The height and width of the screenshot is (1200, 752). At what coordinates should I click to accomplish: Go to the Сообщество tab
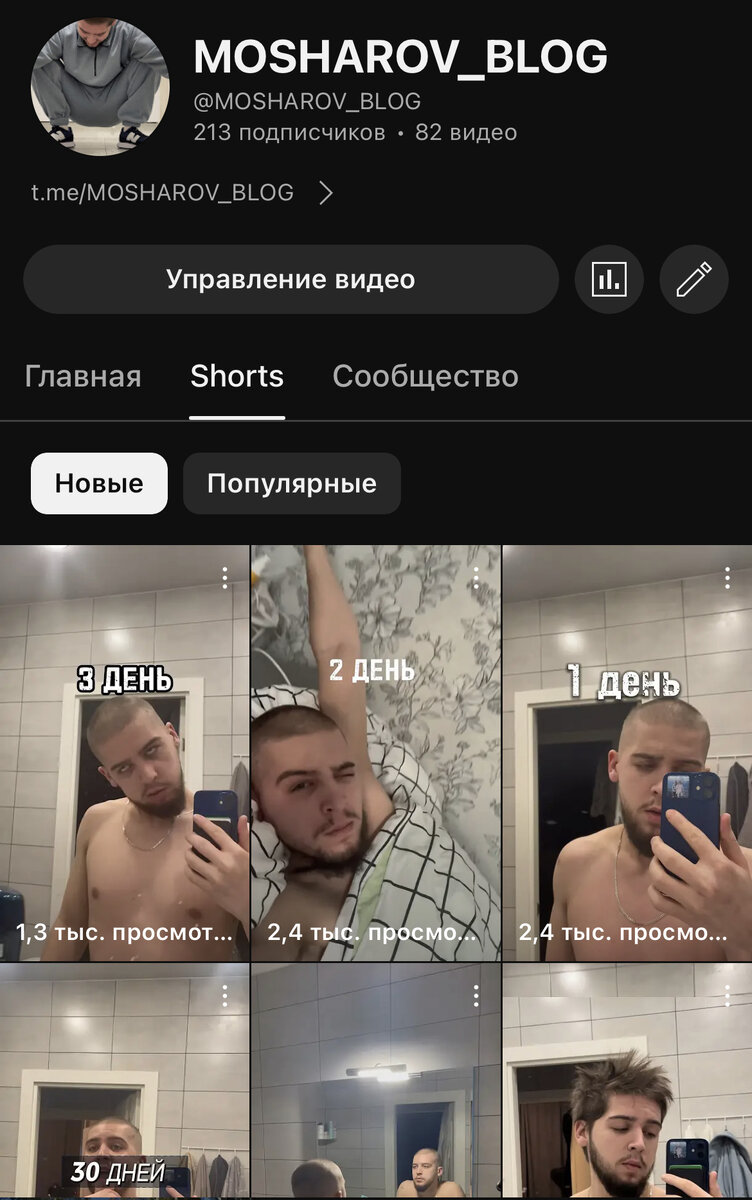click(425, 377)
